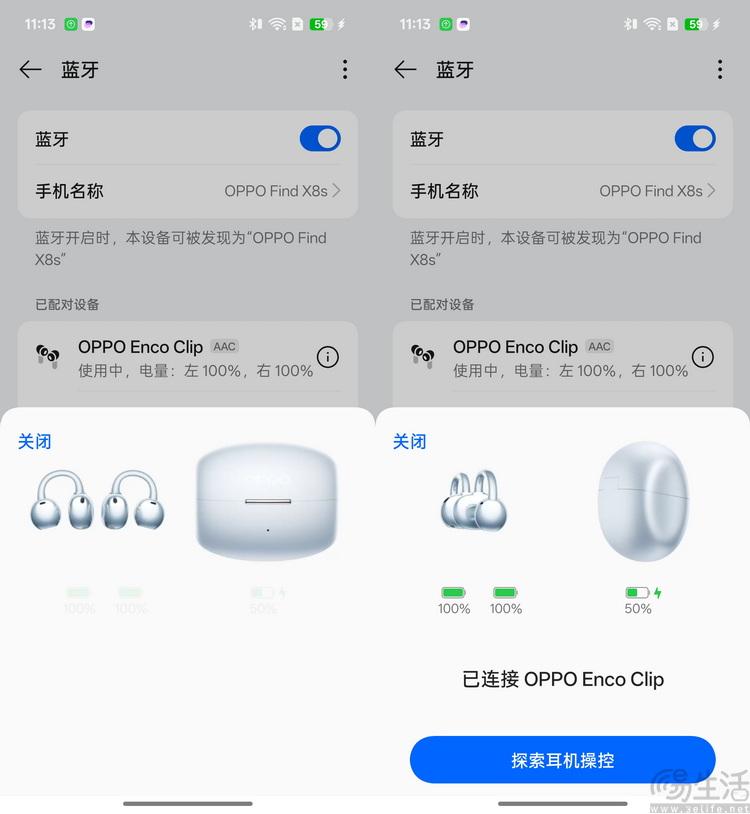Tap the back arrow on the Bluetooth page
This screenshot has height=814, width=750.
[x=30, y=69]
